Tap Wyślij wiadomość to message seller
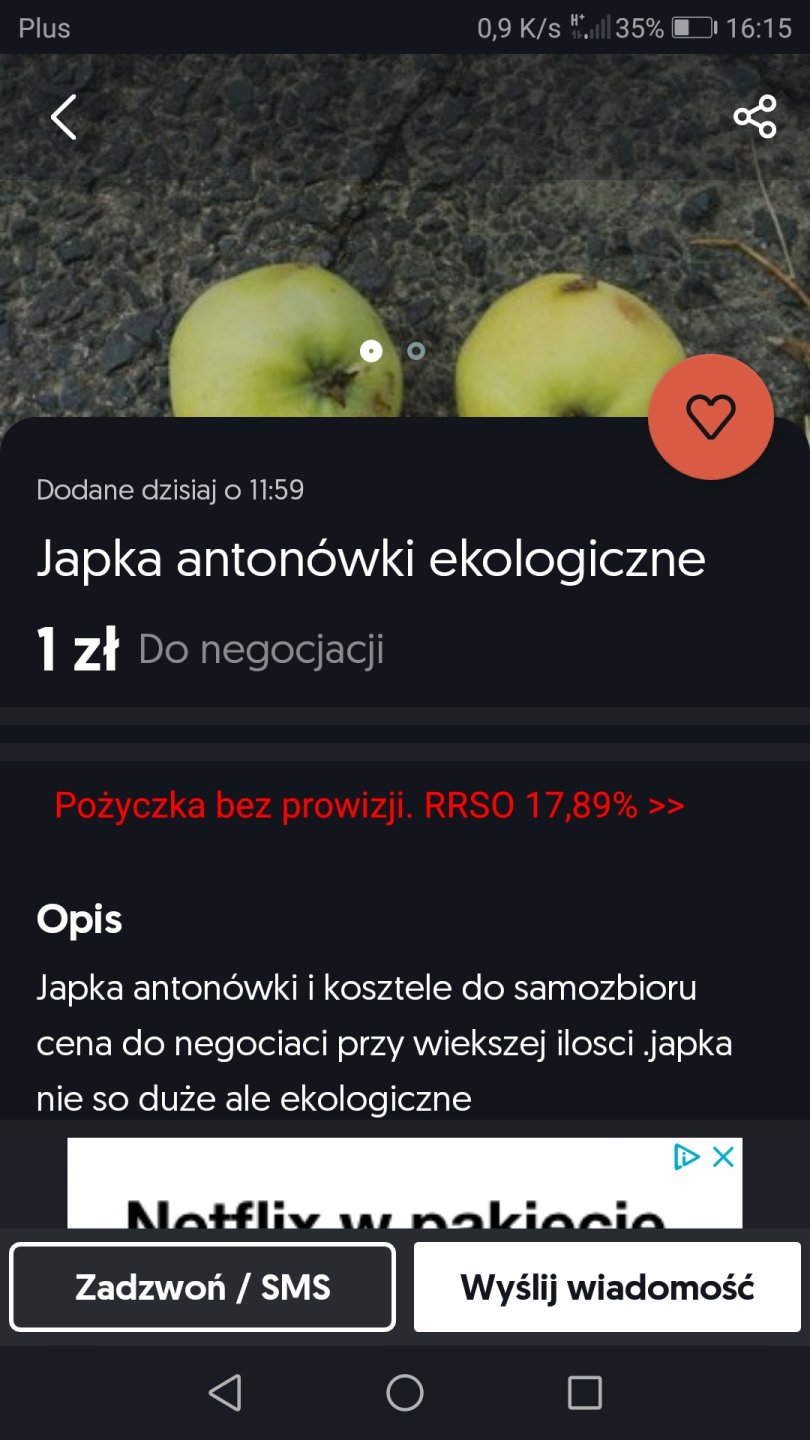810x1440 pixels. (x=607, y=1287)
